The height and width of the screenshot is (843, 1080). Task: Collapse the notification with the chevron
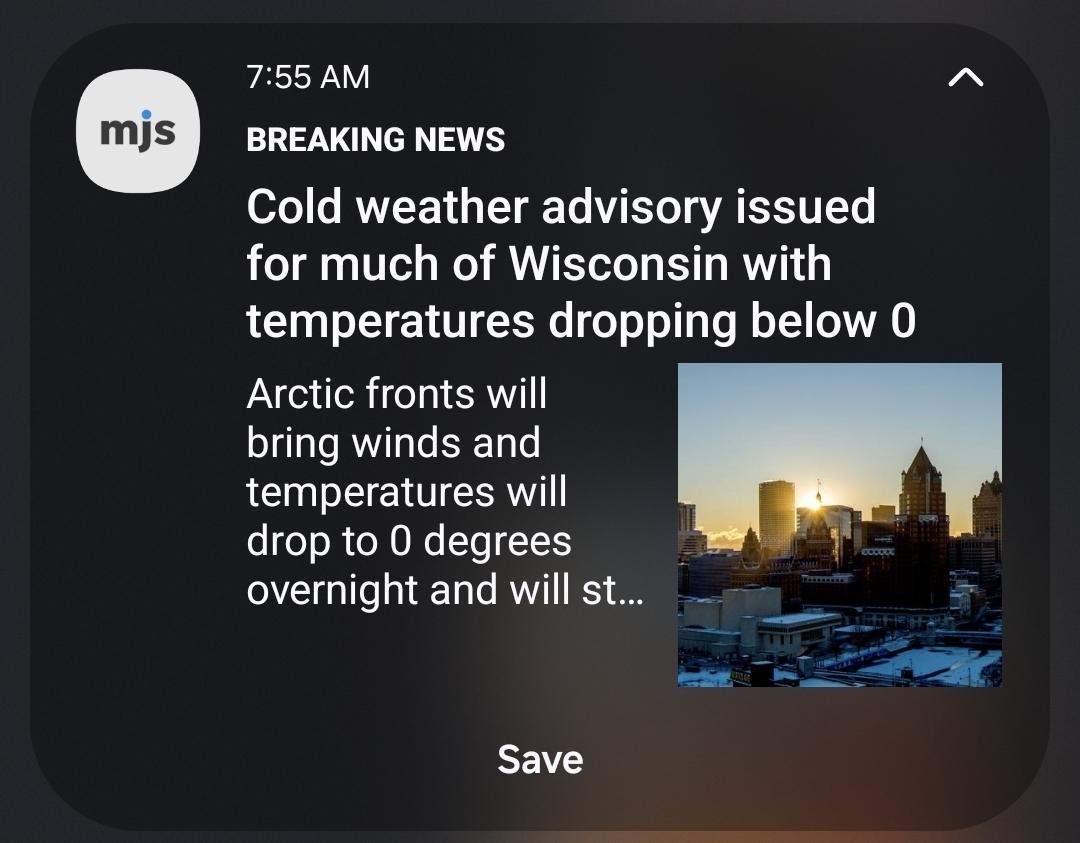pyautogui.click(x=965, y=78)
